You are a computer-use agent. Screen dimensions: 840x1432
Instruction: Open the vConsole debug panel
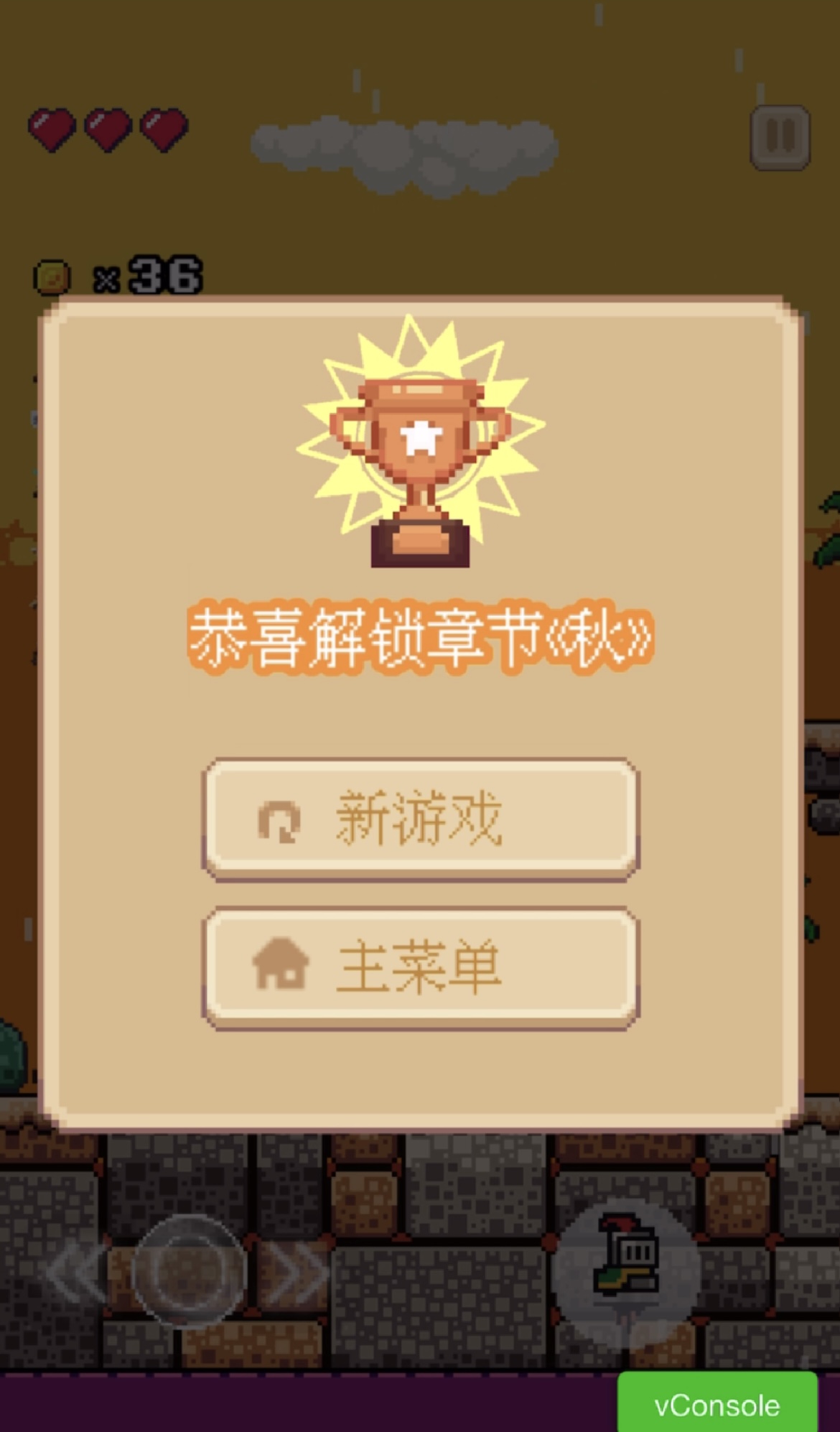coord(717,1405)
